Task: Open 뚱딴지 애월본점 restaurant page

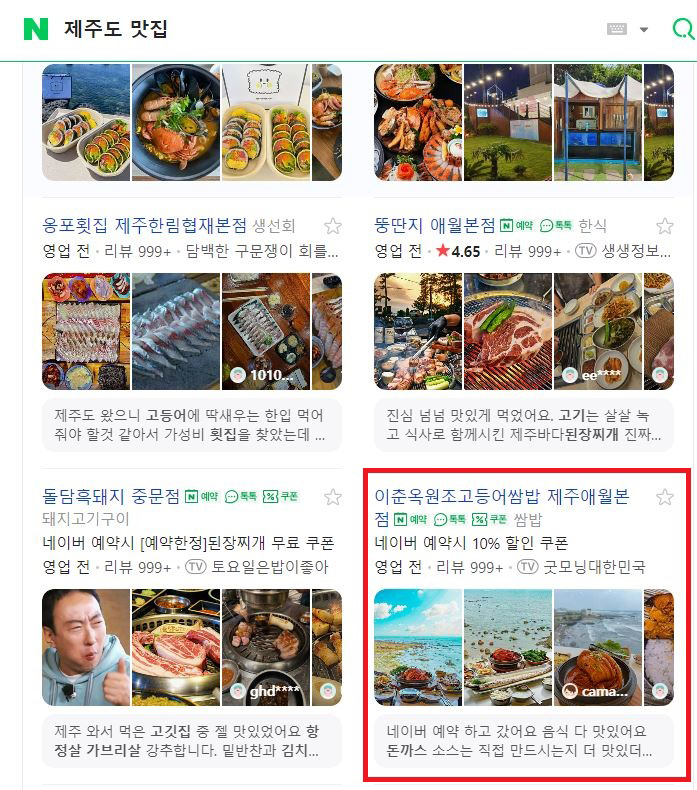Action: click(x=434, y=225)
